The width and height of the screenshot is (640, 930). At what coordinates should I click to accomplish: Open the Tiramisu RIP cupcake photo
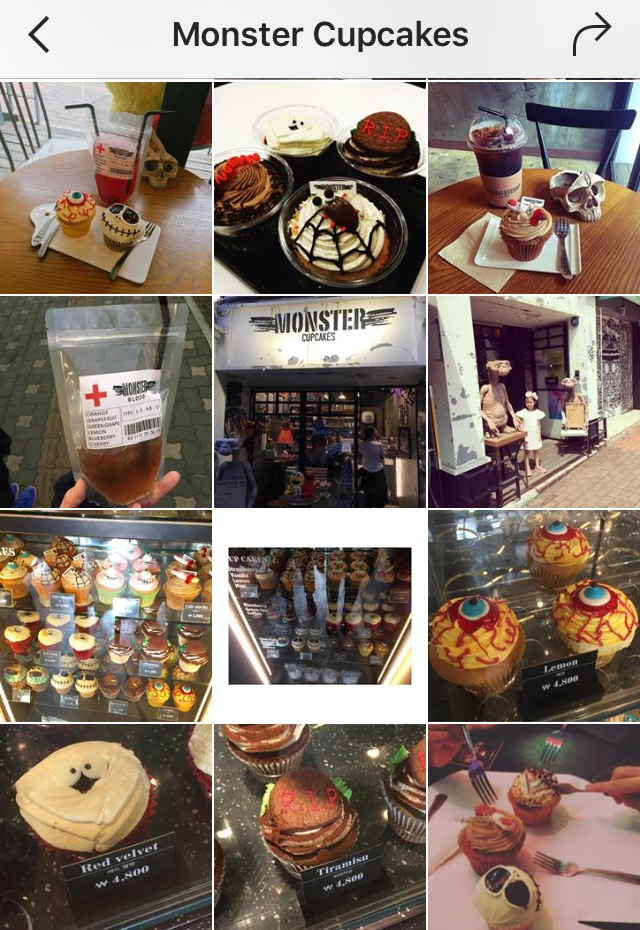coord(319,827)
